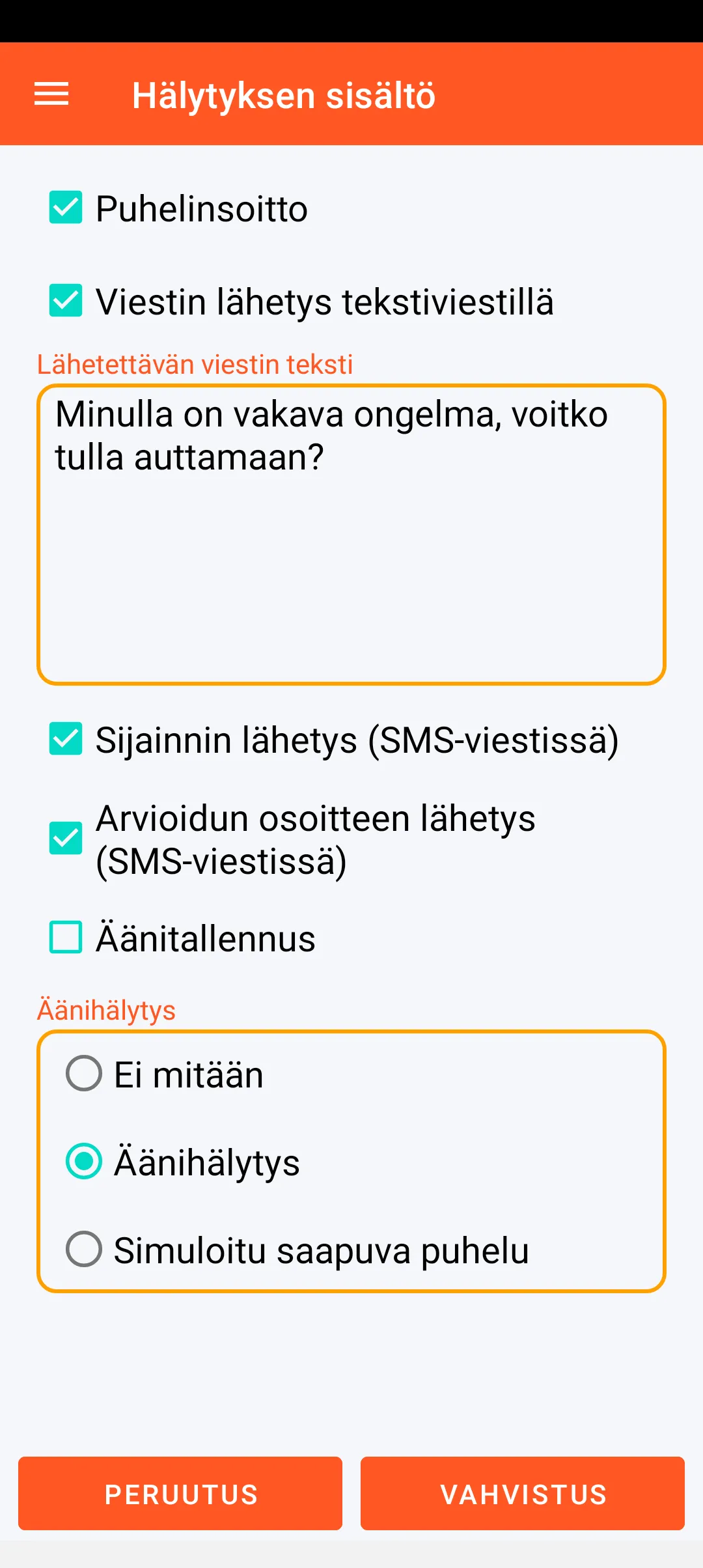The width and height of the screenshot is (703, 1568).
Task: Enable the Äänitallennus checkbox
Action: 66,938
